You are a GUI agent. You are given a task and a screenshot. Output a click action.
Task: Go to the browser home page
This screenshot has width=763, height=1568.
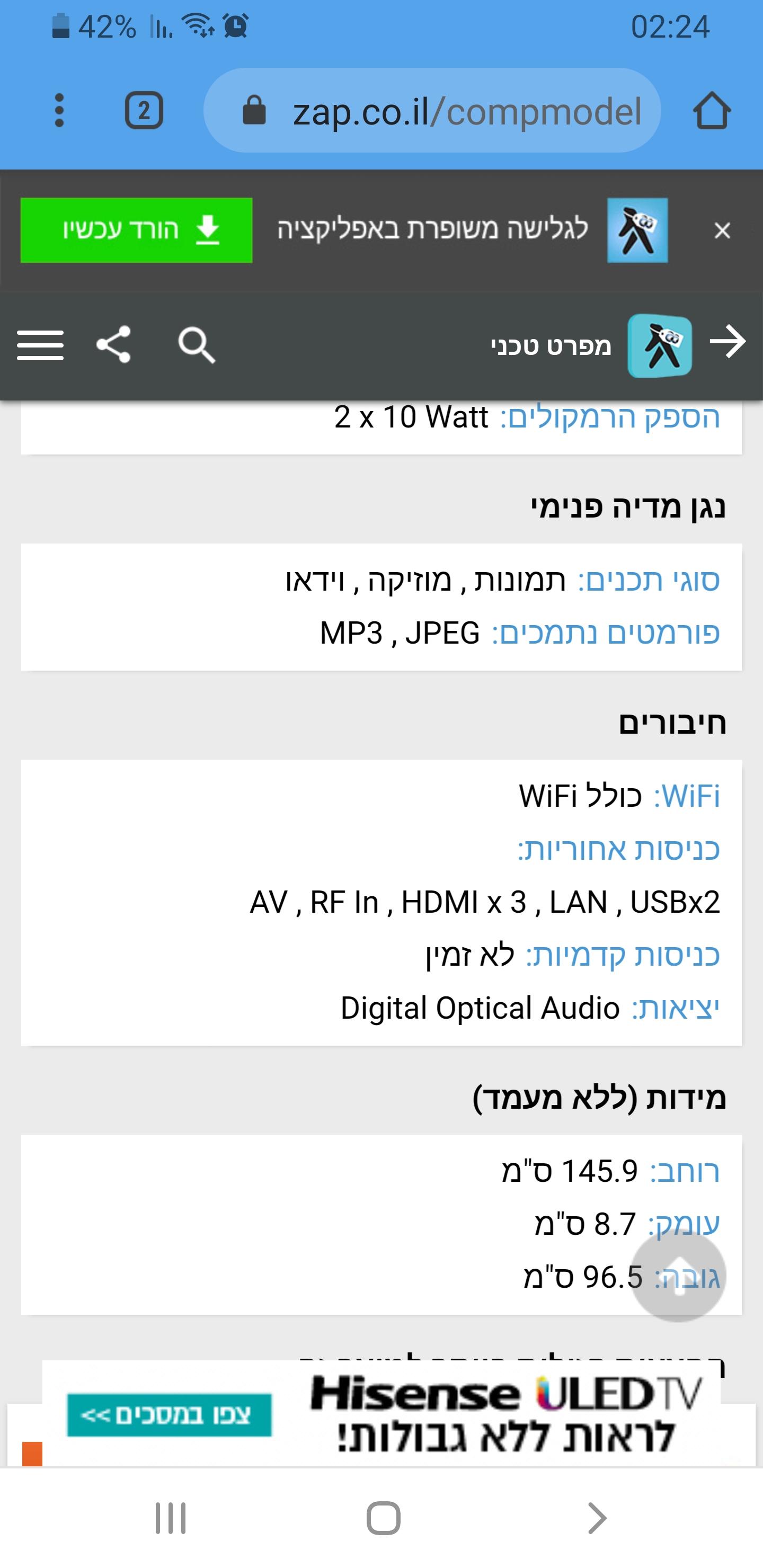(x=711, y=111)
